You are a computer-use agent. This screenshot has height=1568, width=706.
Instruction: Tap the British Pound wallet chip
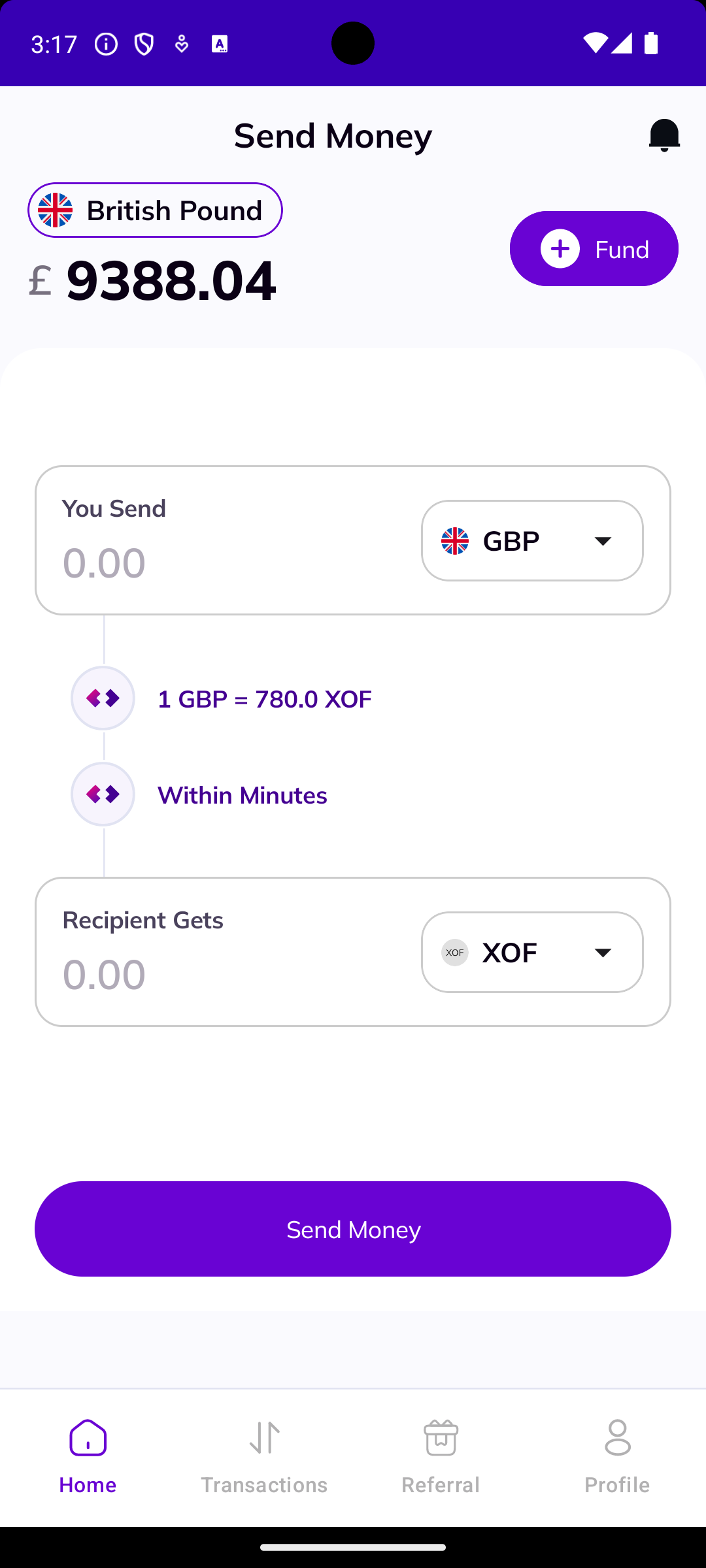point(155,210)
